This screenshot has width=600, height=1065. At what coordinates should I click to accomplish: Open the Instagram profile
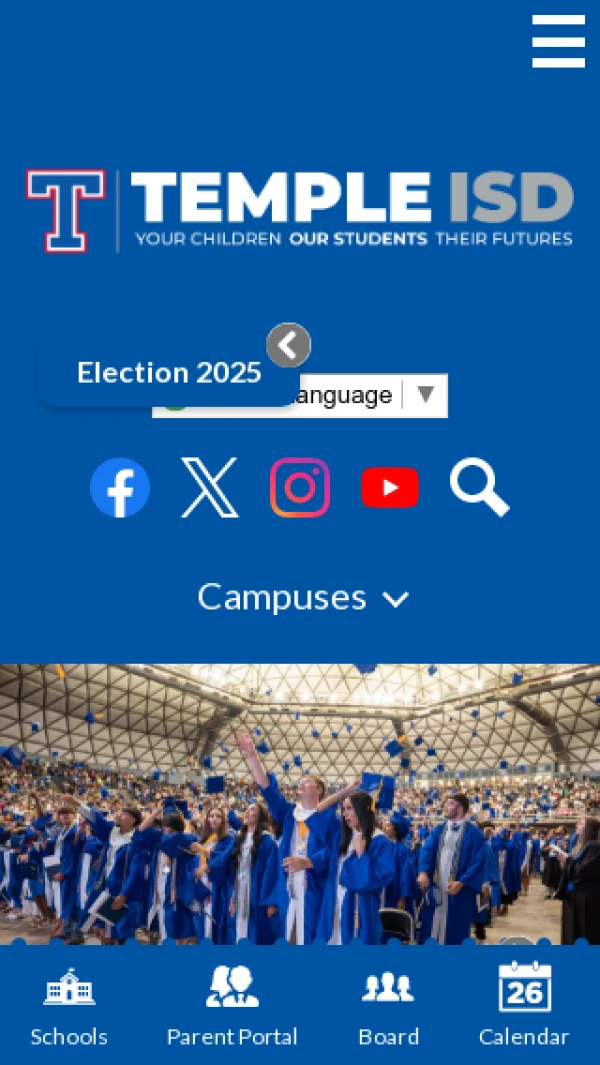[x=300, y=487]
